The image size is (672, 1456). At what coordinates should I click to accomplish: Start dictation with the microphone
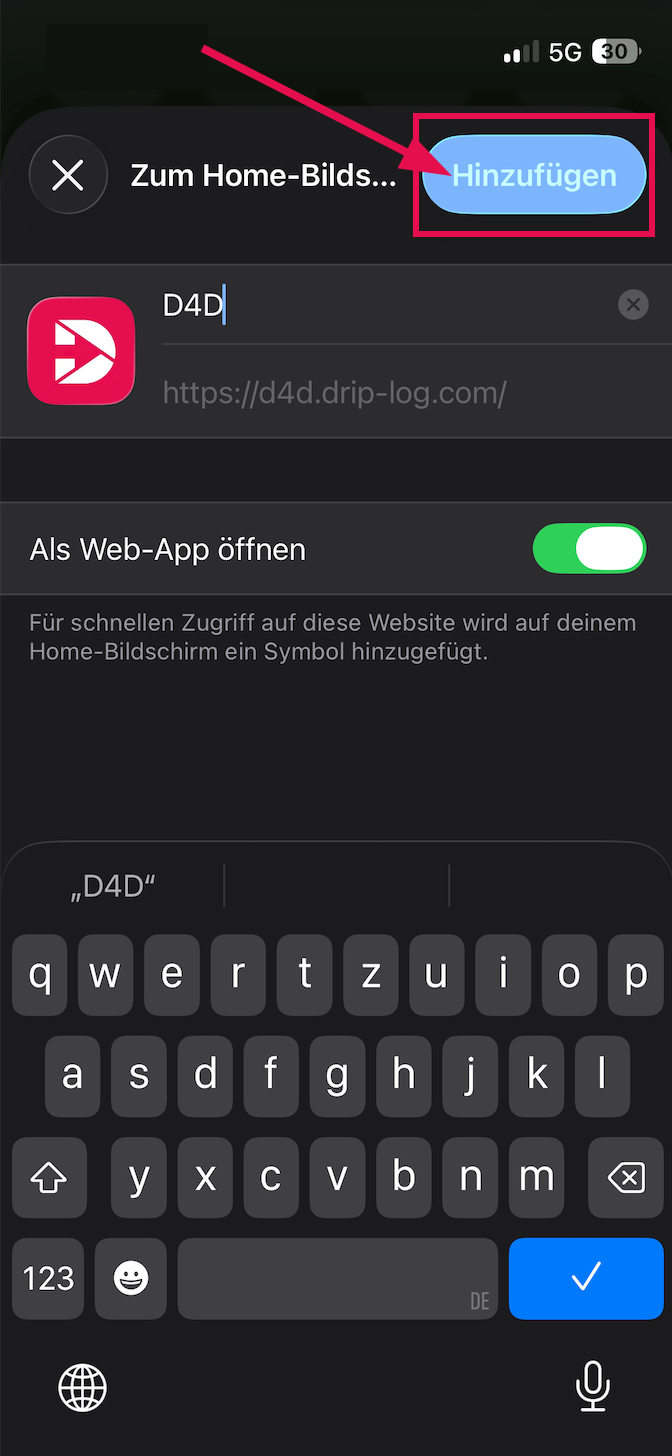(x=592, y=1387)
